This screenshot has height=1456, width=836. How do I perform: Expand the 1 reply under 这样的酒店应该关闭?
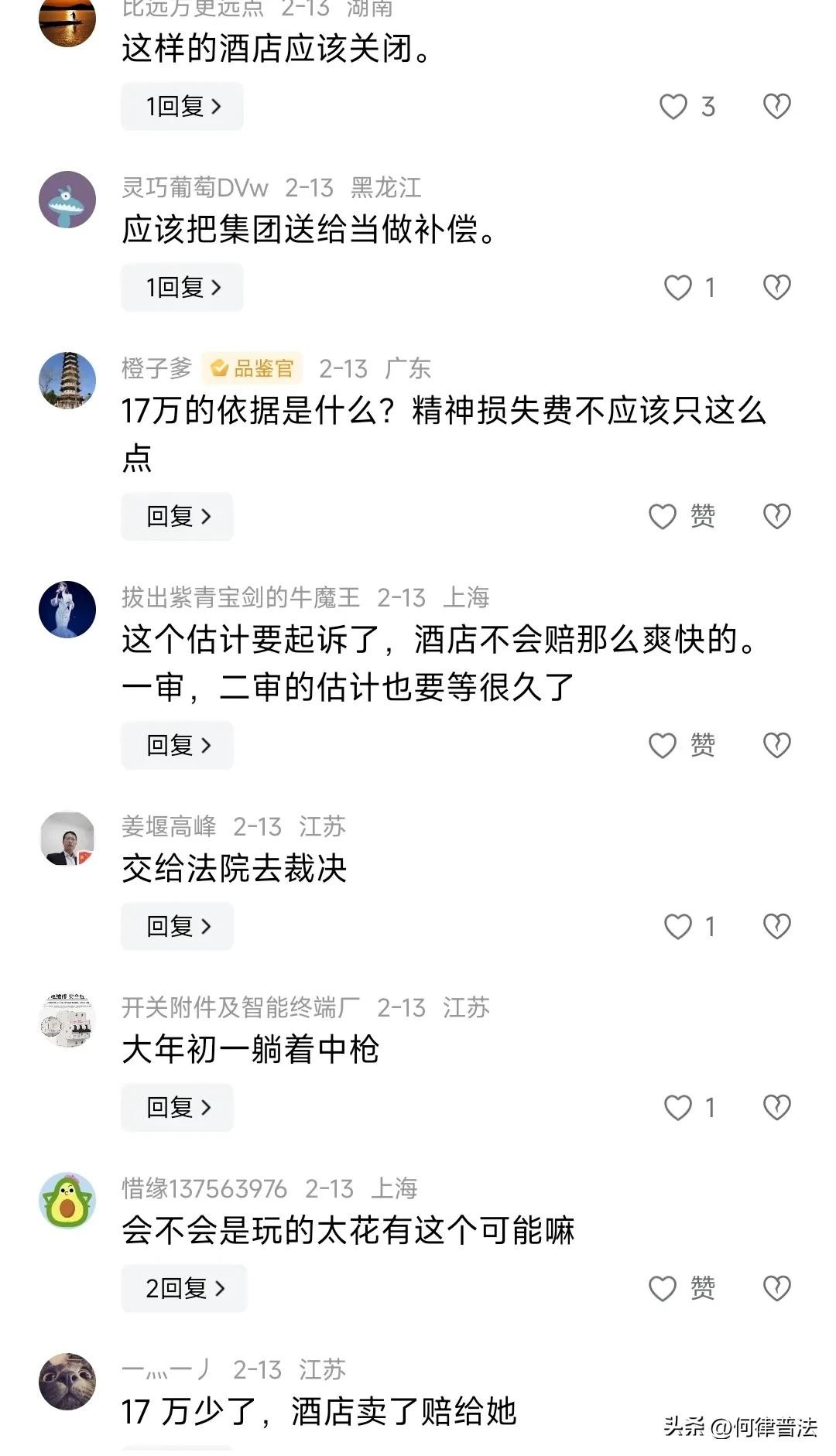pyautogui.click(x=182, y=107)
